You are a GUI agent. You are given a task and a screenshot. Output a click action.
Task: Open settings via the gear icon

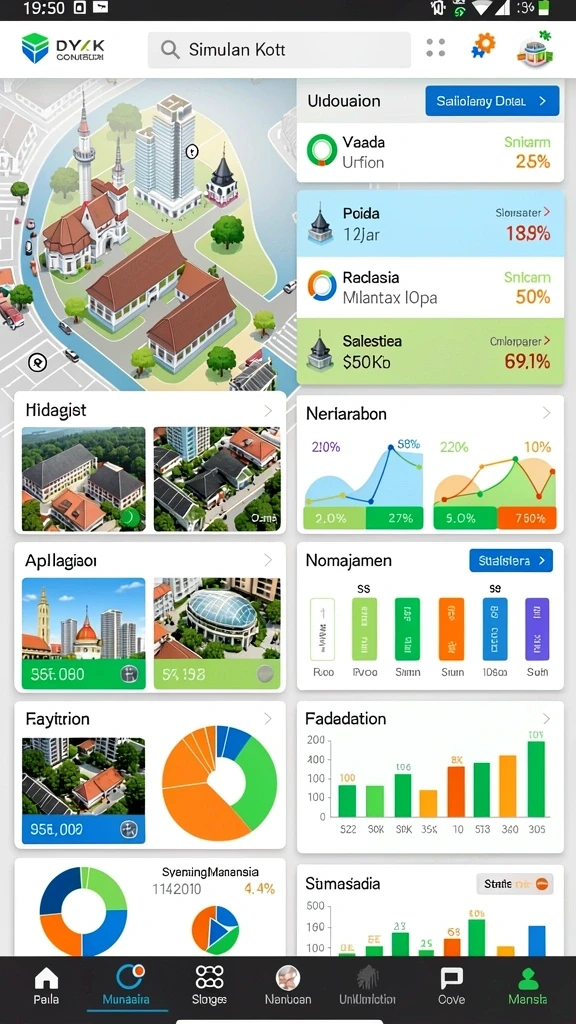pyautogui.click(x=483, y=46)
